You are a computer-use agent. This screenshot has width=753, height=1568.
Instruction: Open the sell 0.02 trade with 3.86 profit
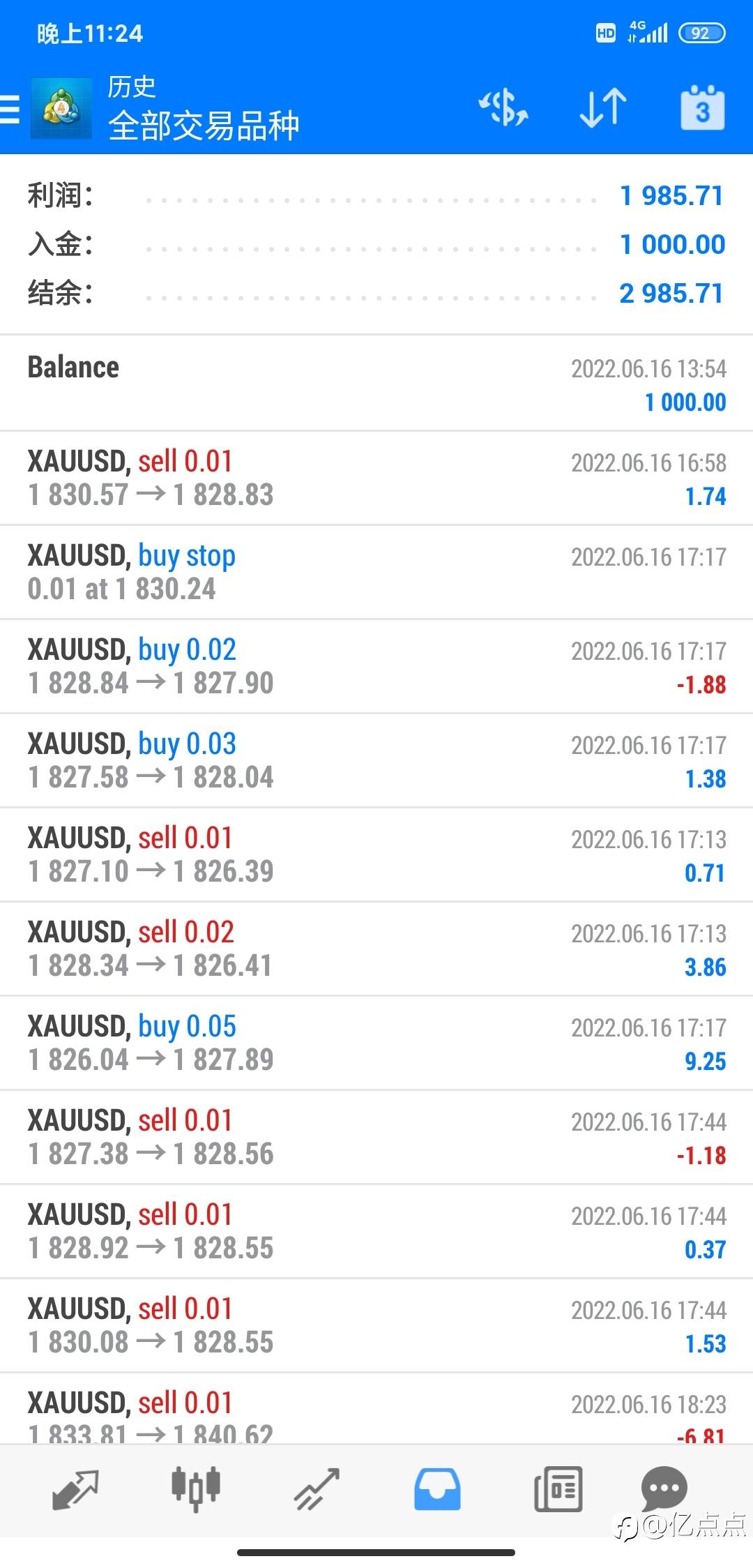pos(376,949)
